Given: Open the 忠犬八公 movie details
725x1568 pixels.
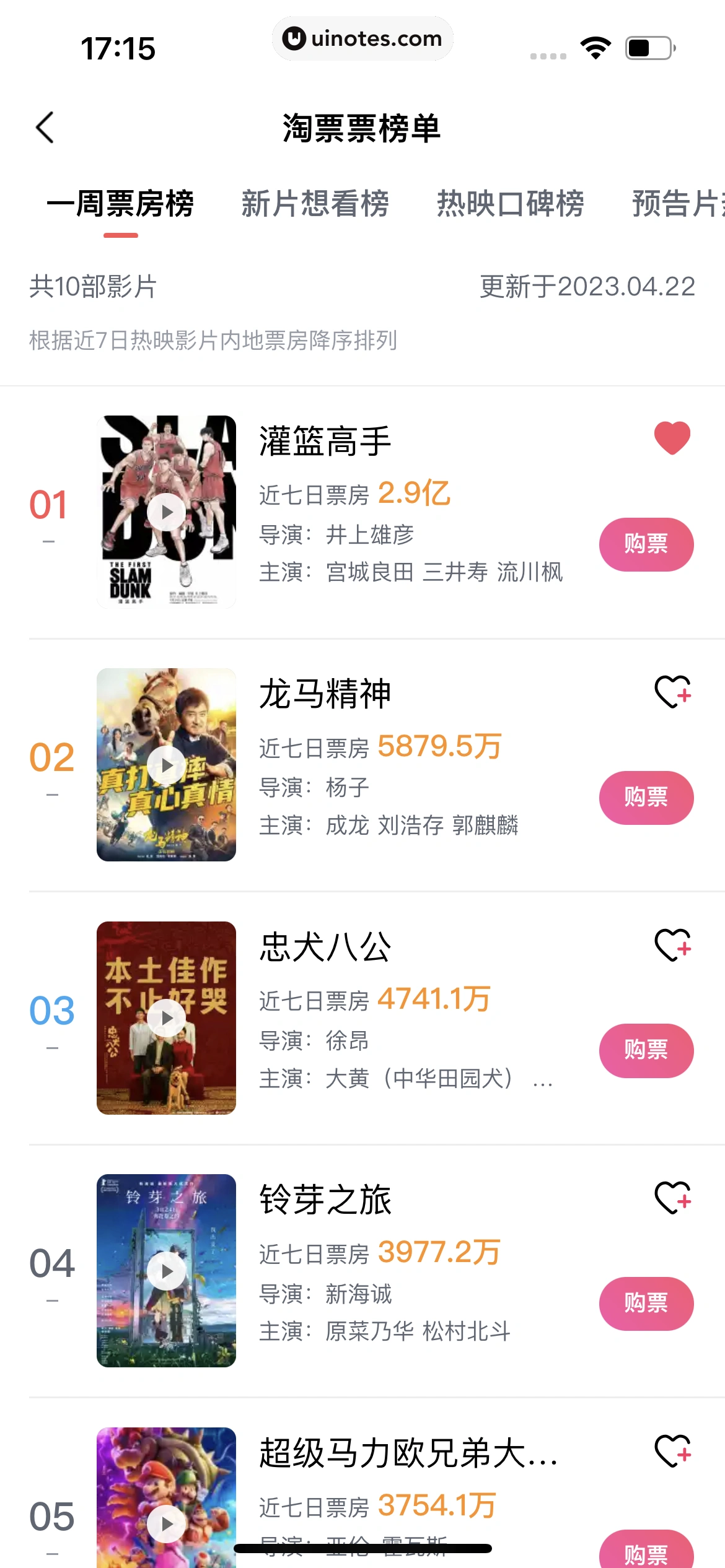Looking at the screenshot, I should click(x=325, y=947).
